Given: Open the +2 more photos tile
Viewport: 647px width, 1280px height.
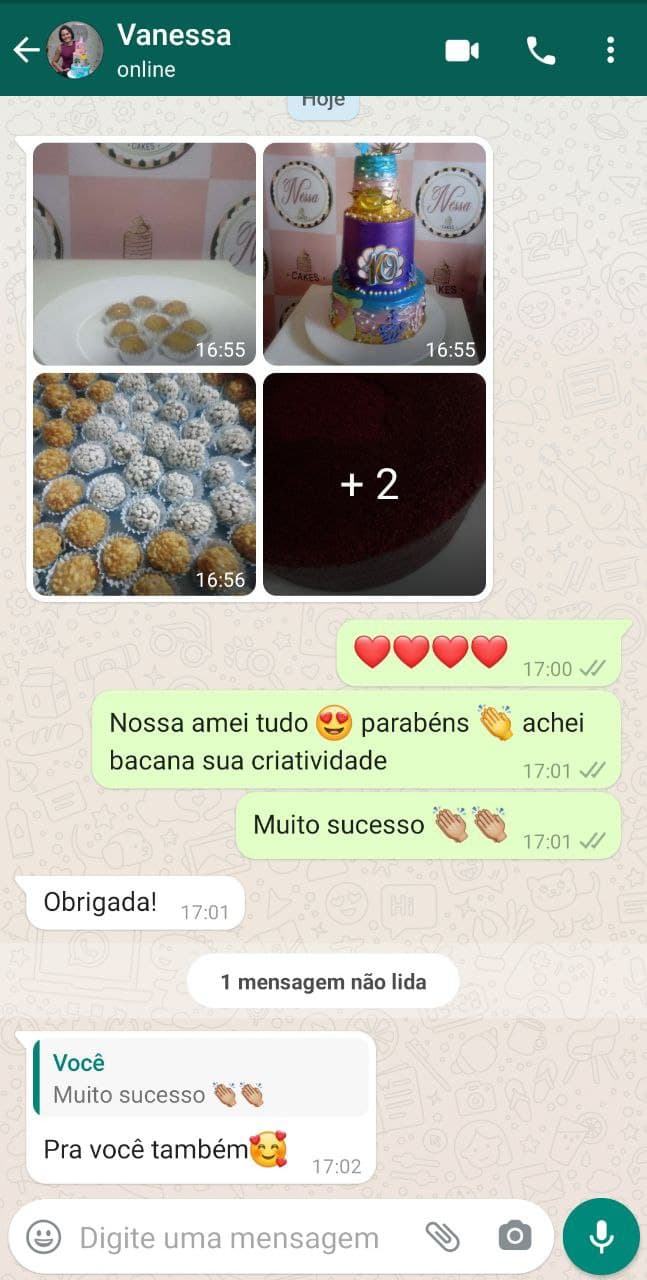Looking at the screenshot, I should [374, 484].
